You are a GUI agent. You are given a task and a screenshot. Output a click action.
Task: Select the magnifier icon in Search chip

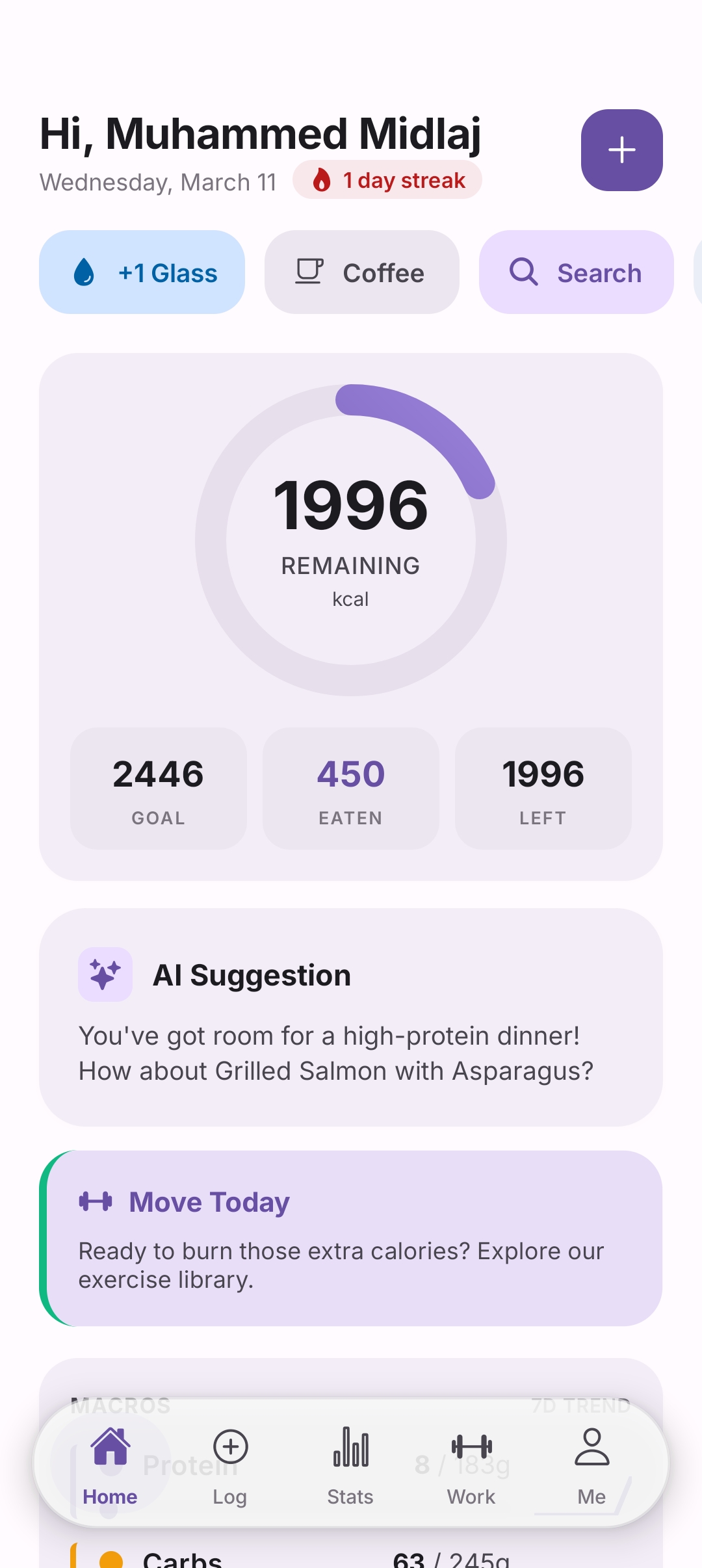coord(523,272)
